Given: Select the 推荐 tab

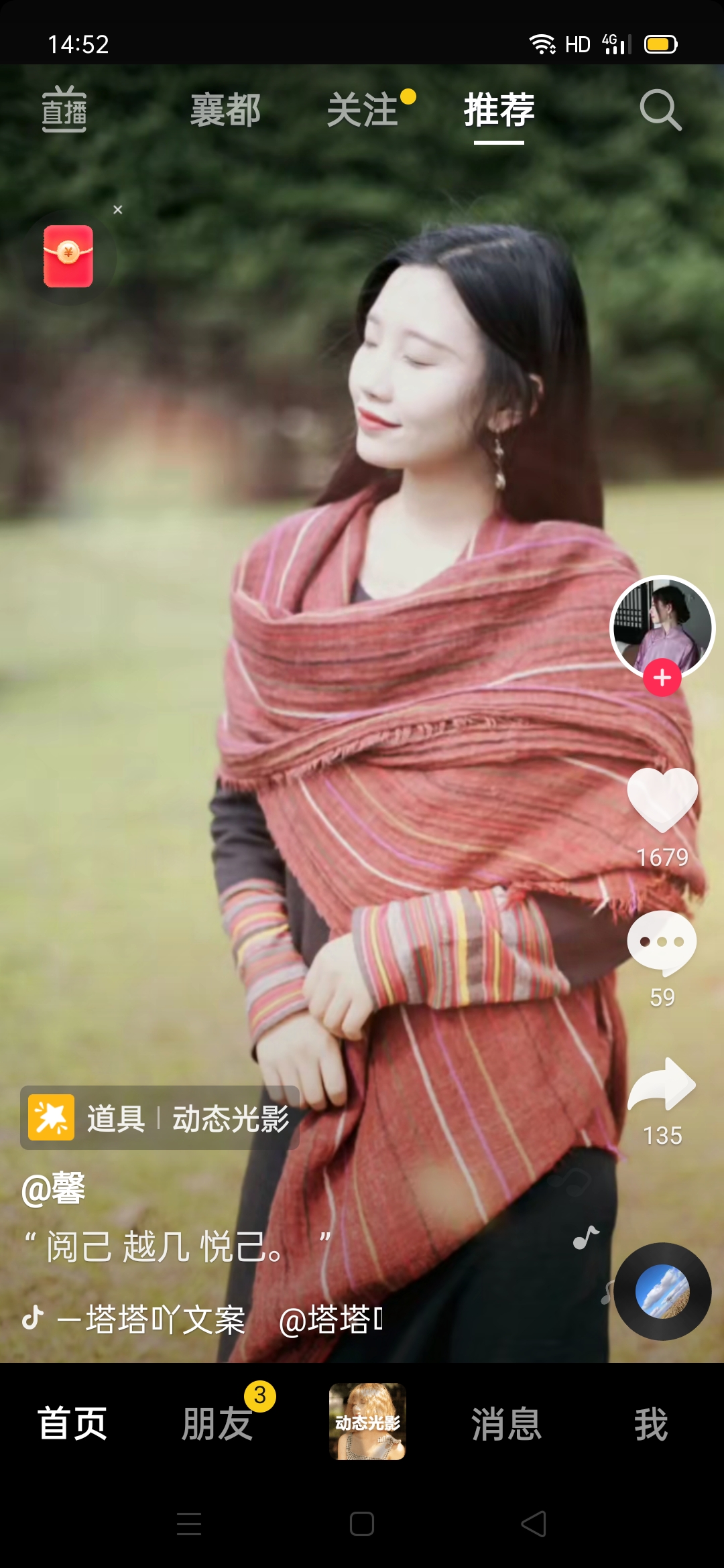Looking at the screenshot, I should click(x=499, y=110).
